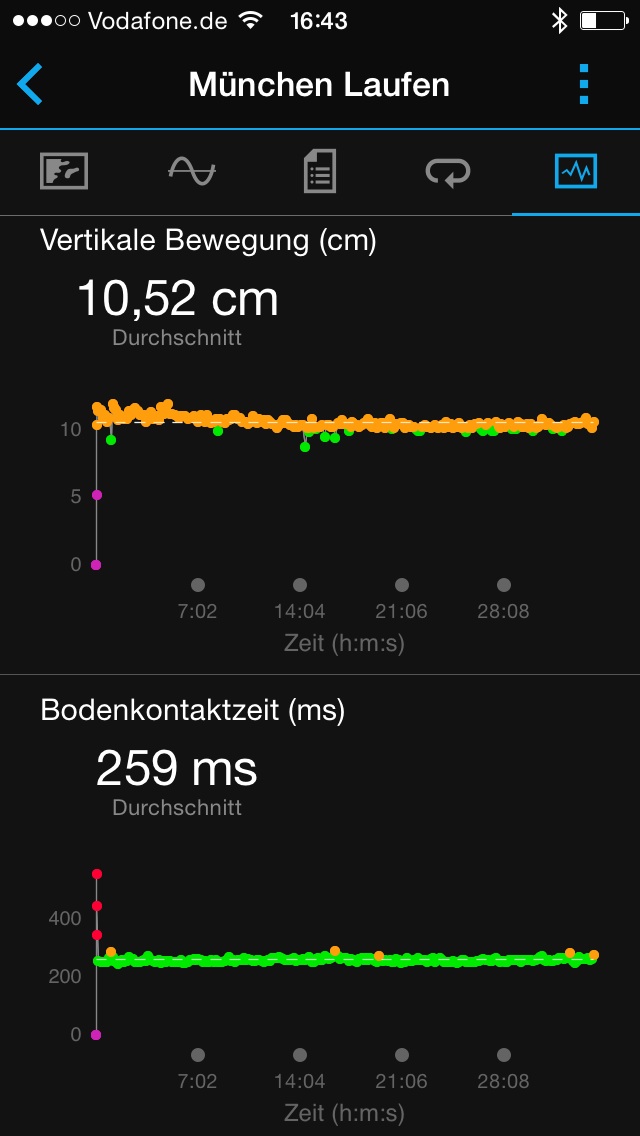Switch to the wave graph tab
Screen dimensions: 640x1136
coord(192,172)
